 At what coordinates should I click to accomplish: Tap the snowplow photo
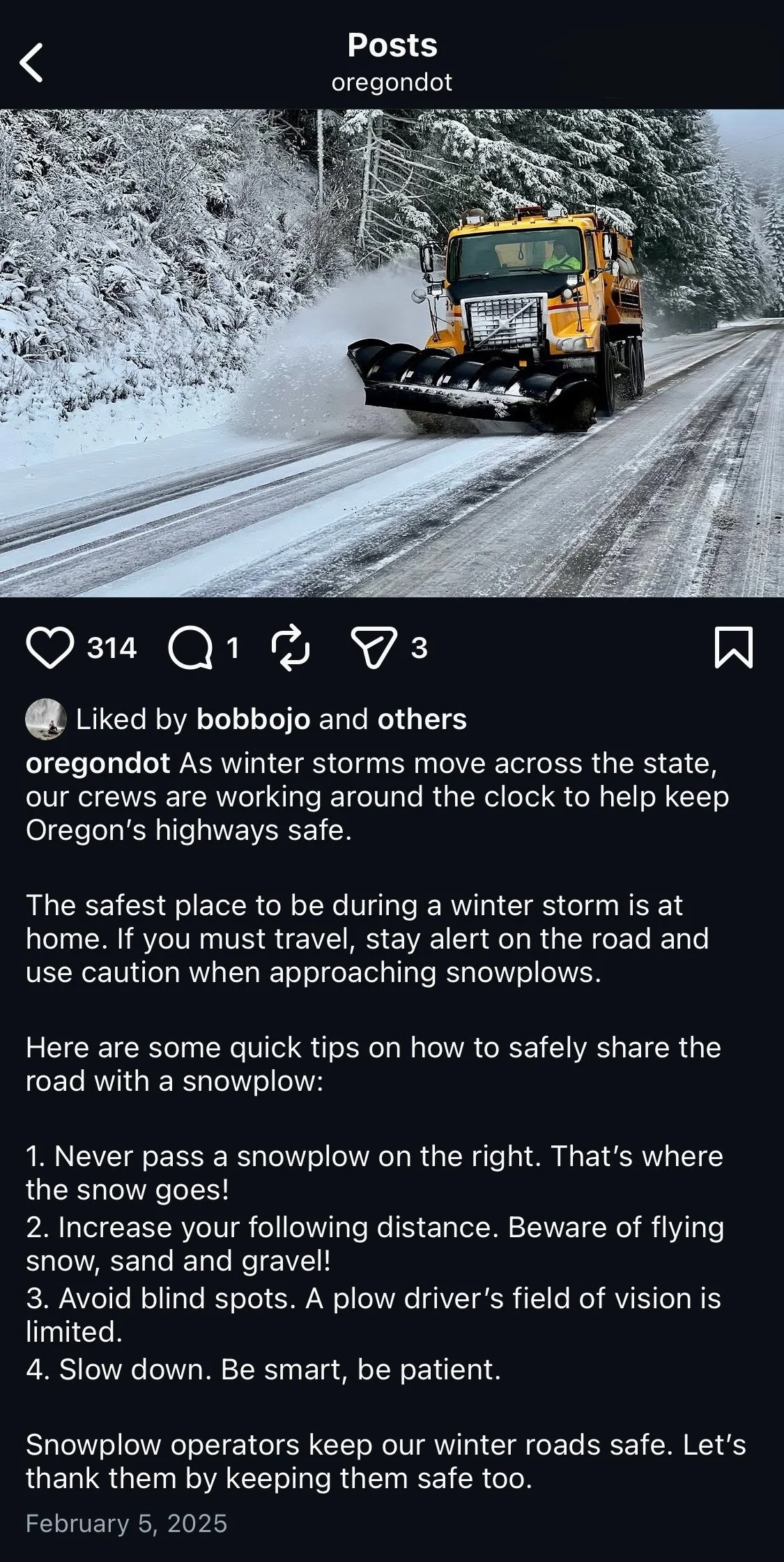click(392, 353)
